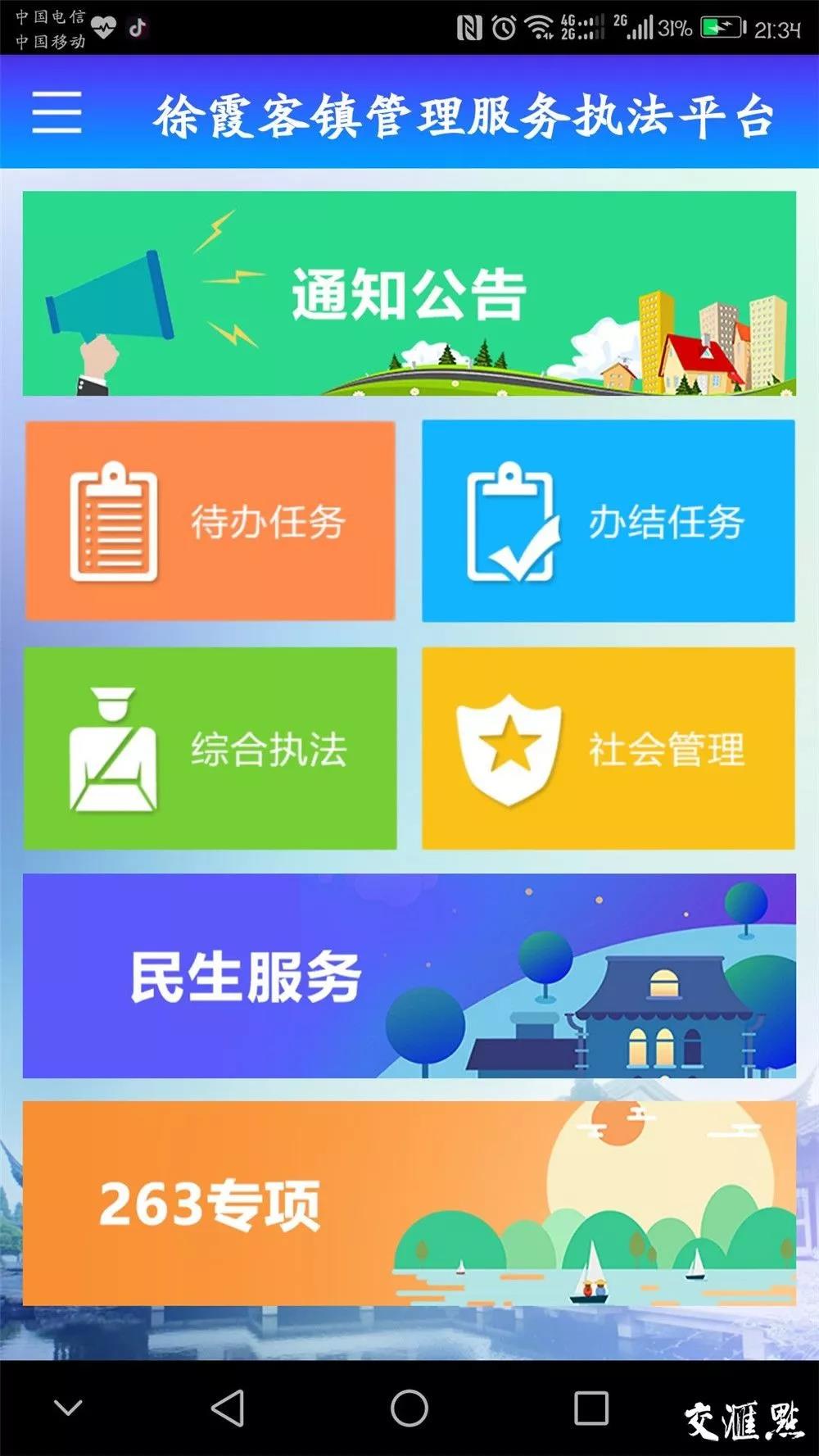Open the 办结任务 completed tasks tile
This screenshot has width=819, height=1456.
point(608,521)
